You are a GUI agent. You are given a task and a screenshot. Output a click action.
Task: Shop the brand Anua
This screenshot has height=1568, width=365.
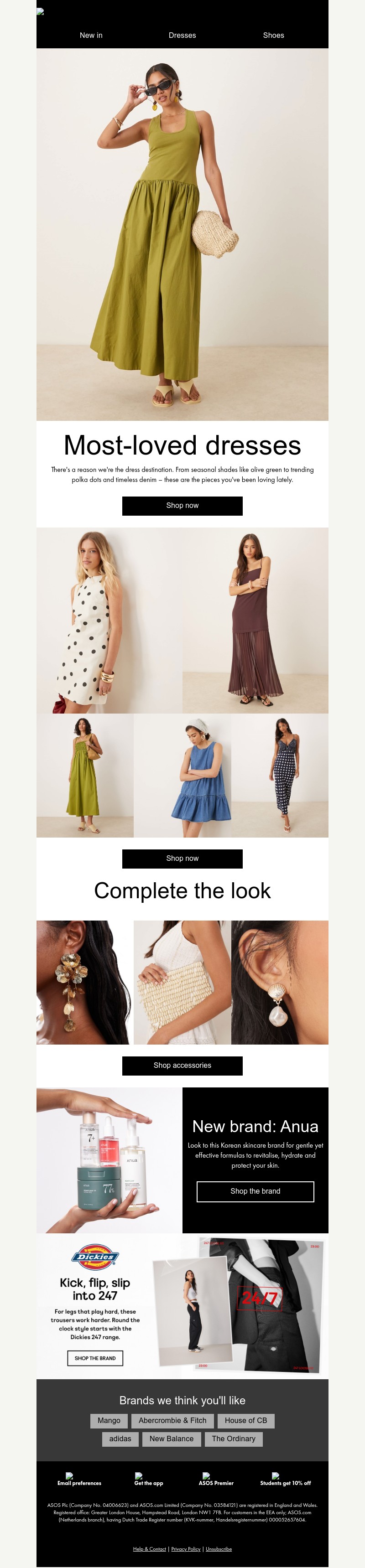255,1190
